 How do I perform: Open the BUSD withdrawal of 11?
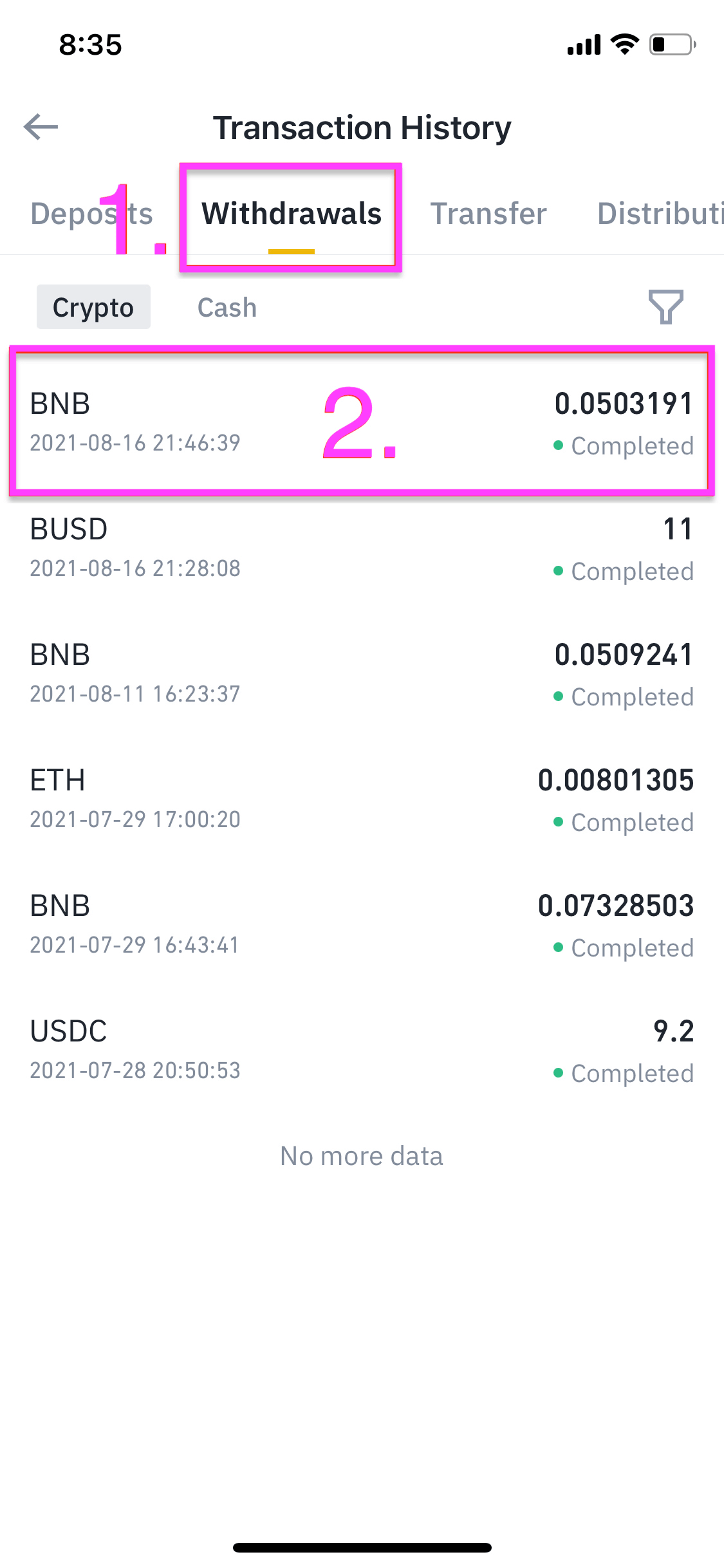coord(362,548)
